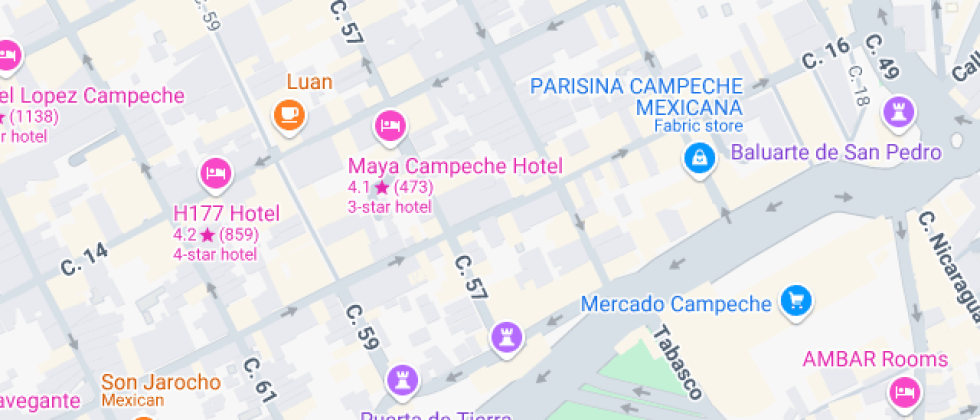Tap the H177 Hotel marker

pos(215,174)
